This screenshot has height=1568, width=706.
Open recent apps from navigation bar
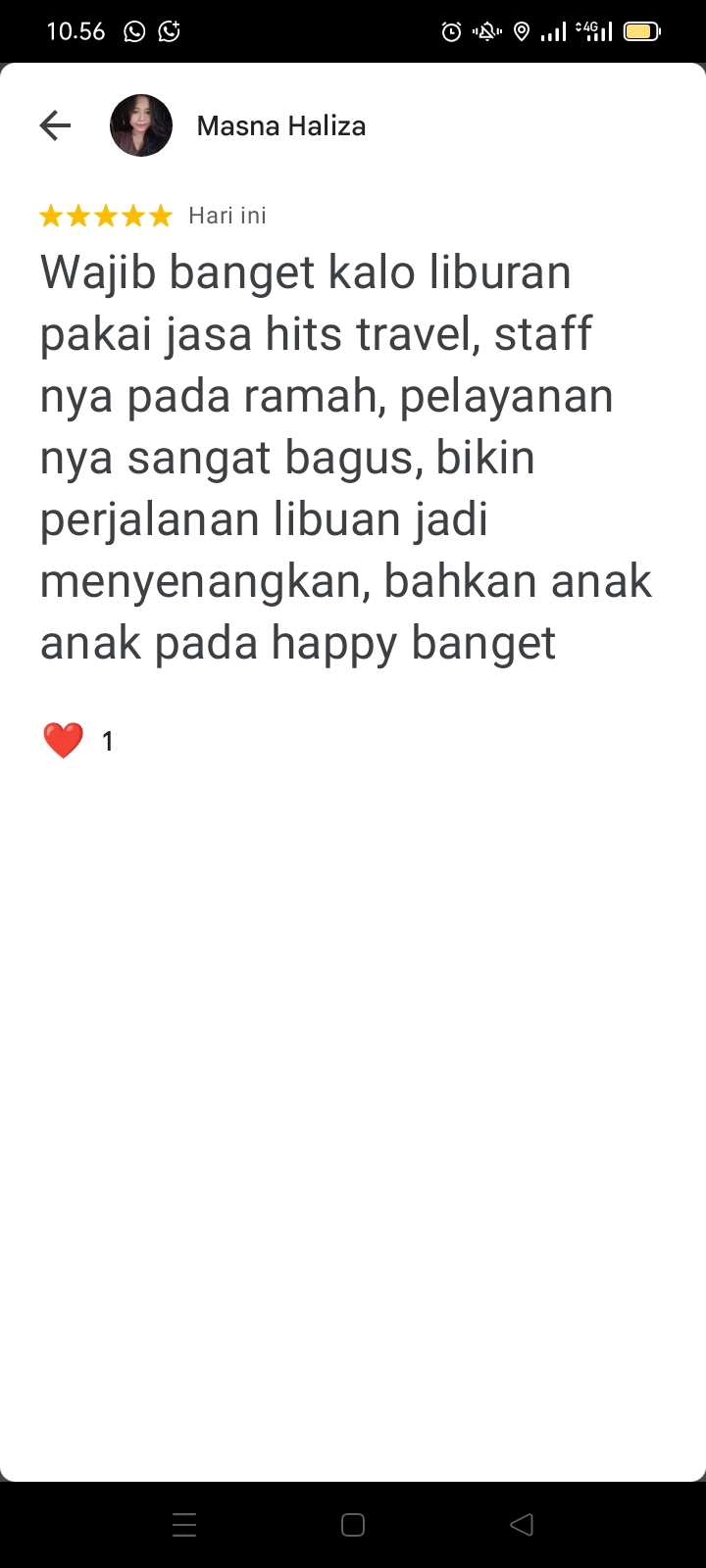pos(184,1525)
